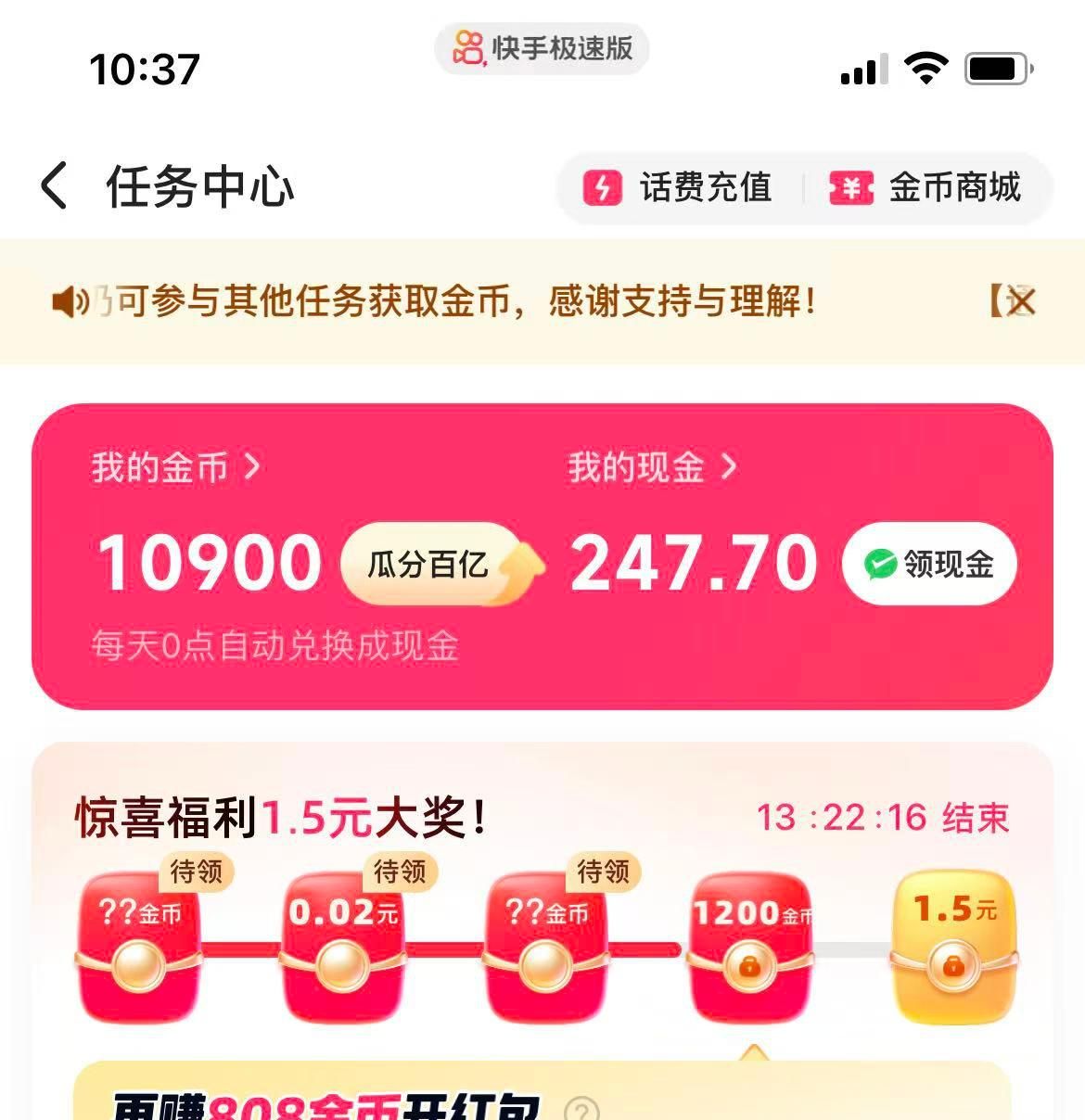
Task: Open 我的金币 details
Action: [175, 467]
